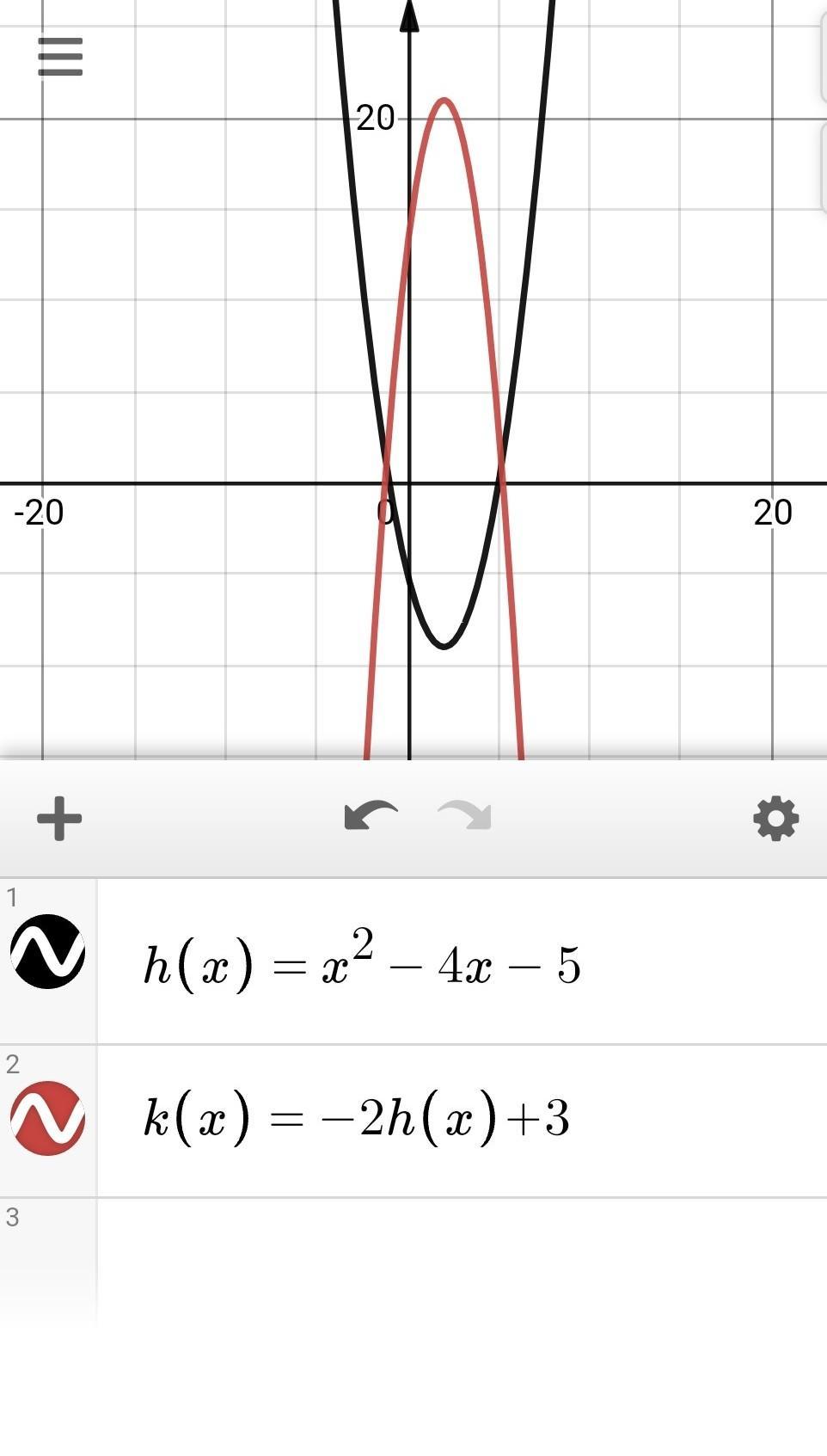Open the graph settings gear
This screenshot has width=827, height=1456.
[775, 818]
